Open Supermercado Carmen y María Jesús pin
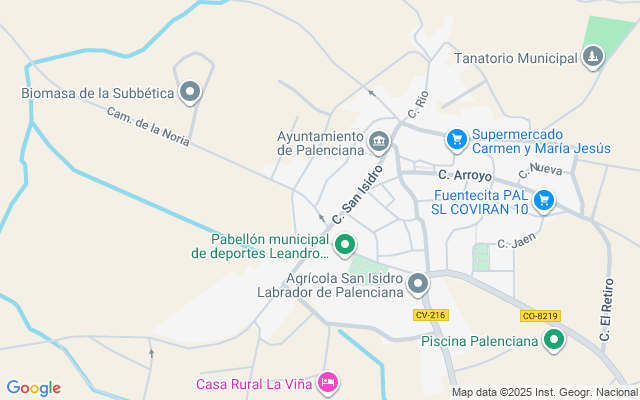640x400 pixels. click(456, 140)
